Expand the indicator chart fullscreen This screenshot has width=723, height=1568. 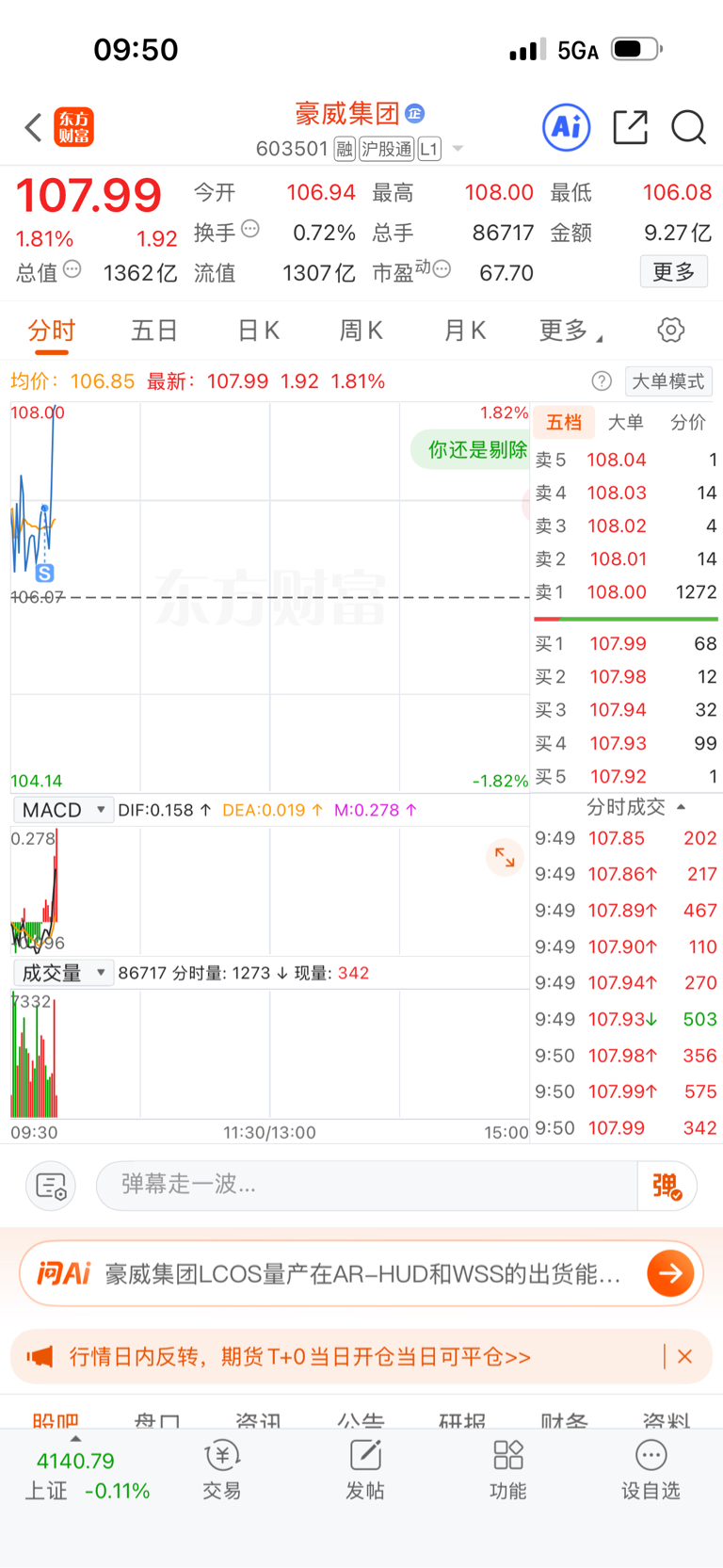(505, 857)
